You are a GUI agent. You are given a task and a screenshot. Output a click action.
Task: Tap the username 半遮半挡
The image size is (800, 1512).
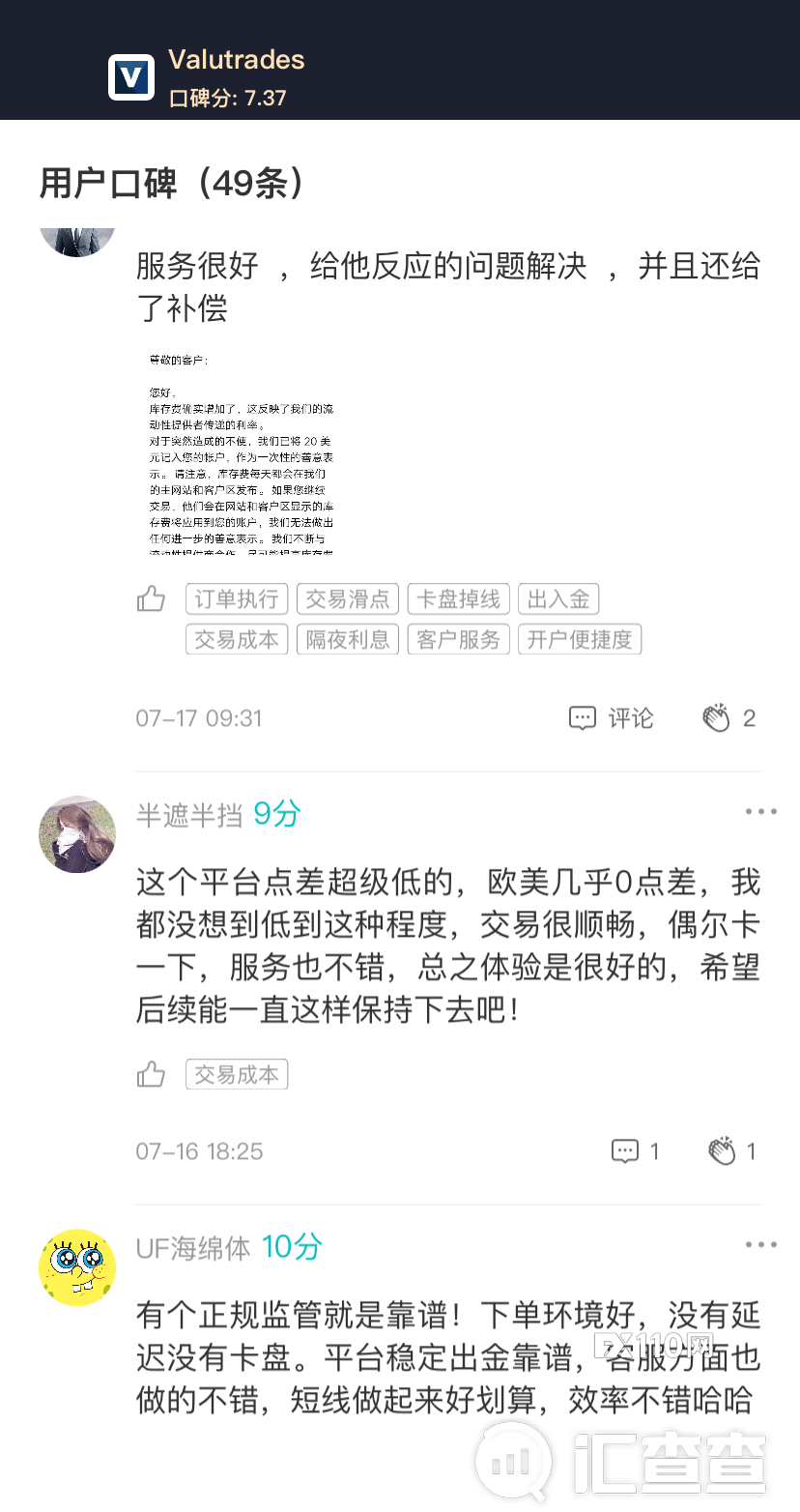coord(188,815)
